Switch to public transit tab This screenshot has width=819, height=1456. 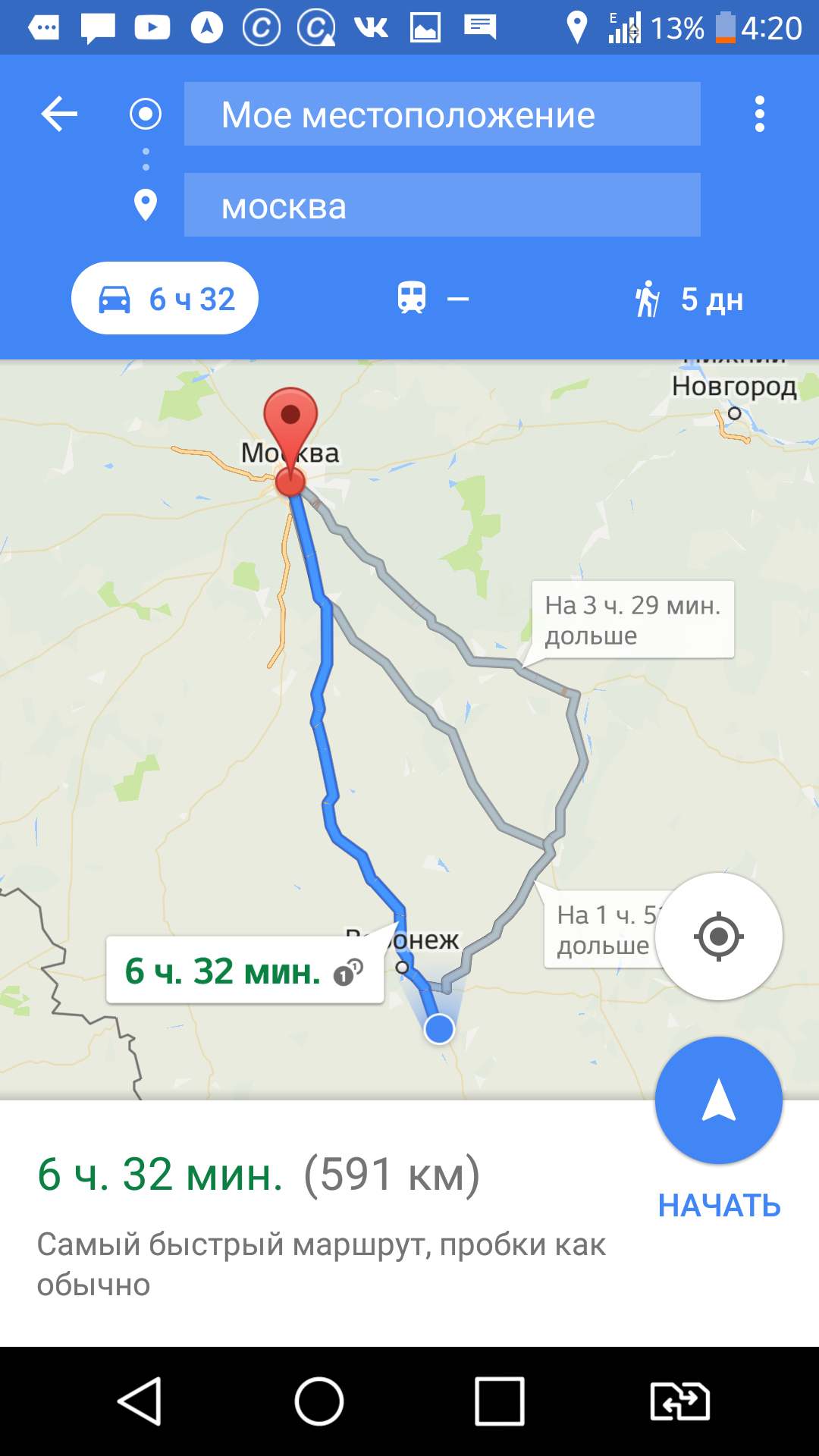[432, 299]
